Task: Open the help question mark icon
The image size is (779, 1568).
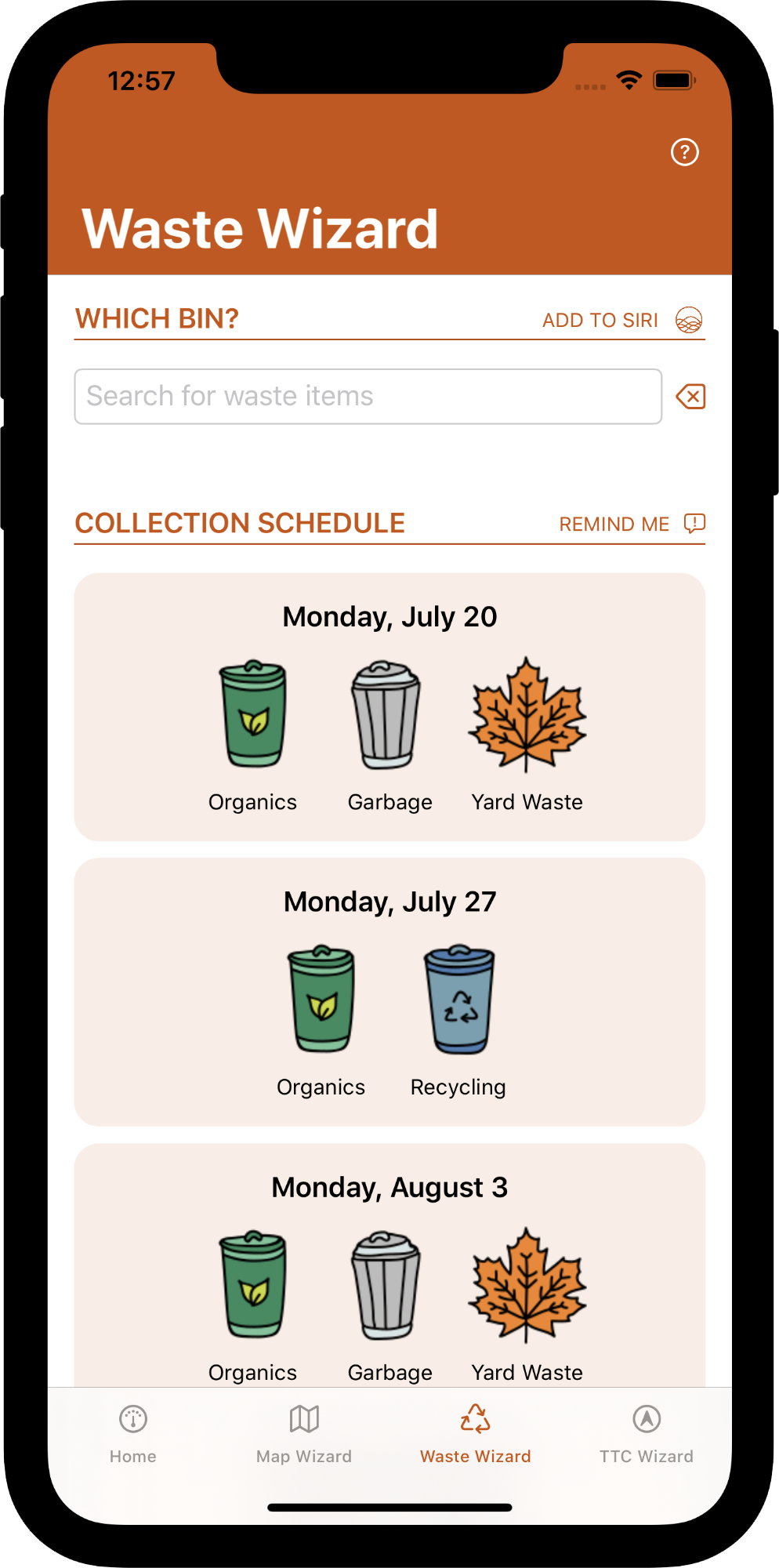Action: coord(684,152)
